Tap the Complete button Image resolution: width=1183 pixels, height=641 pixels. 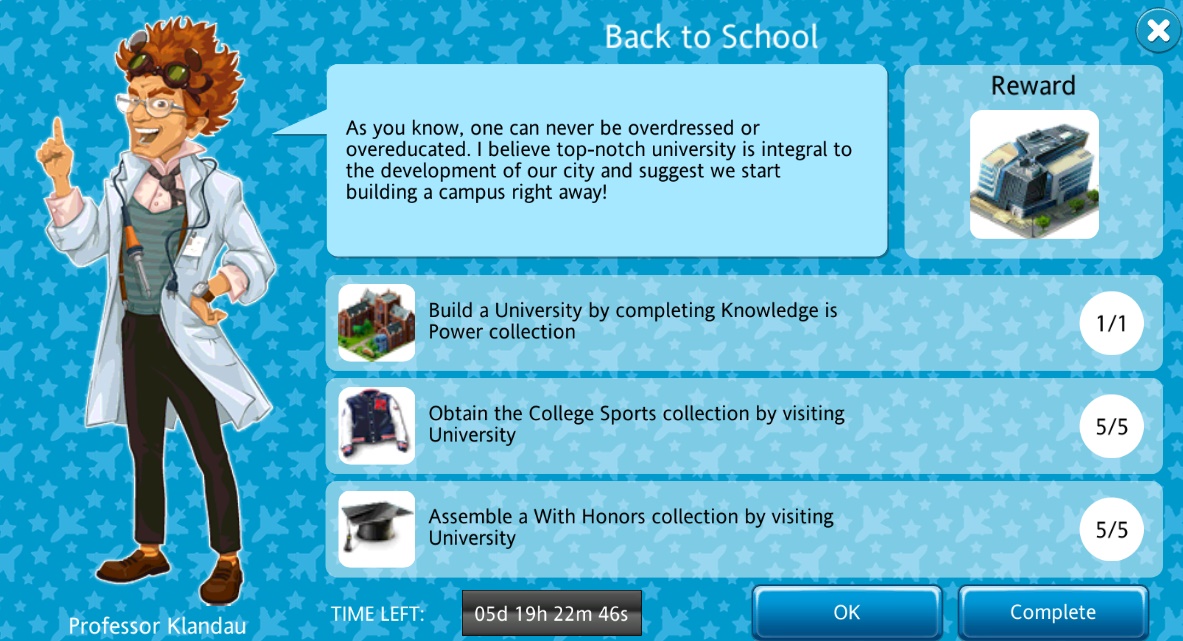pyautogui.click(x=1052, y=612)
